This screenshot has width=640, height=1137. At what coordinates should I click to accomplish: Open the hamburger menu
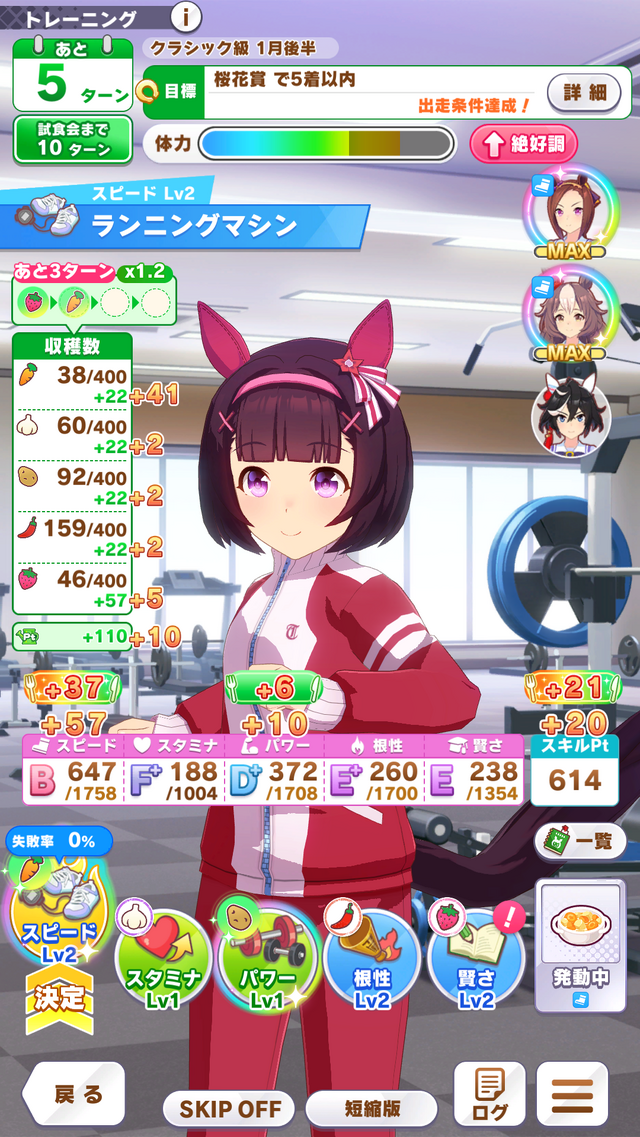(572, 1094)
